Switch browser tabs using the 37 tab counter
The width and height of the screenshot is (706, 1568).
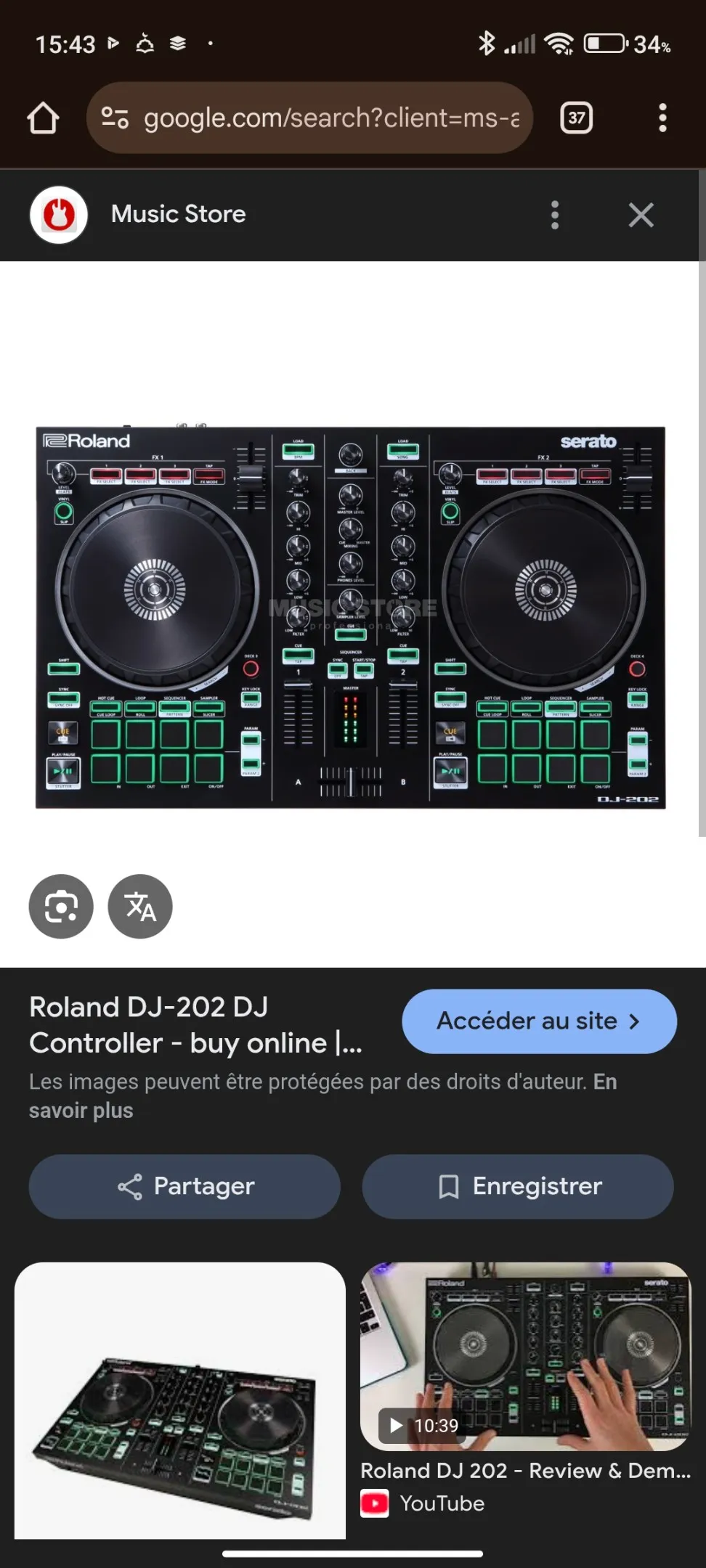[576, 118]
